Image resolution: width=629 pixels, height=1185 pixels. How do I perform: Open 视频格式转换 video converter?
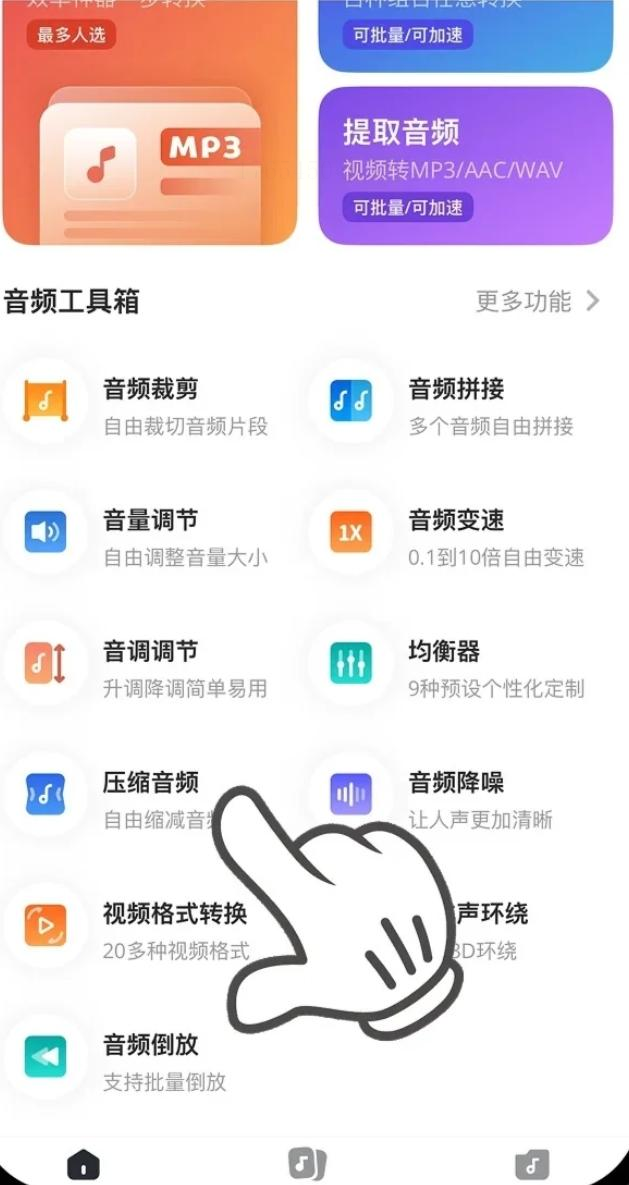pos(150,930)
